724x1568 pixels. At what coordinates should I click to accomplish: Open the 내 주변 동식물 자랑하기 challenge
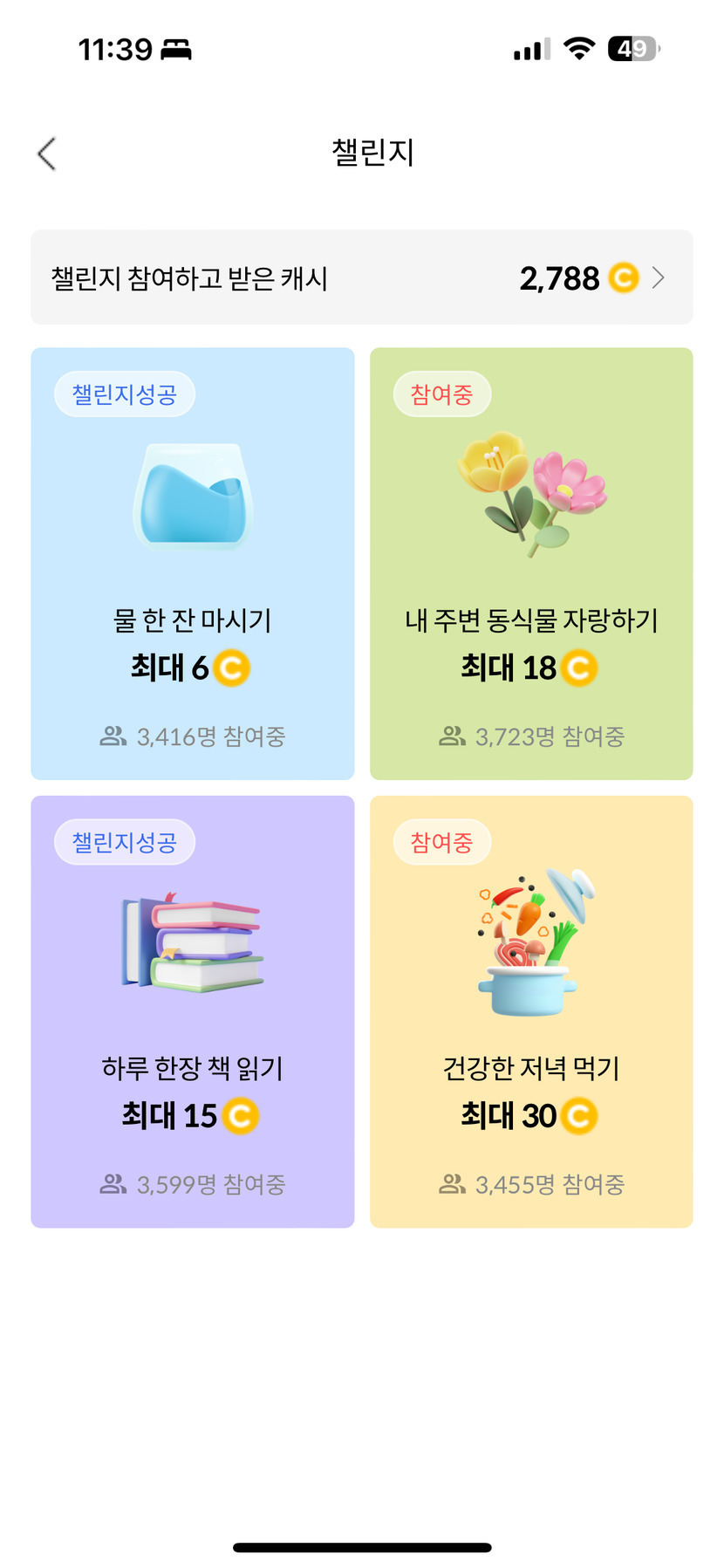[x=531, y=564]
